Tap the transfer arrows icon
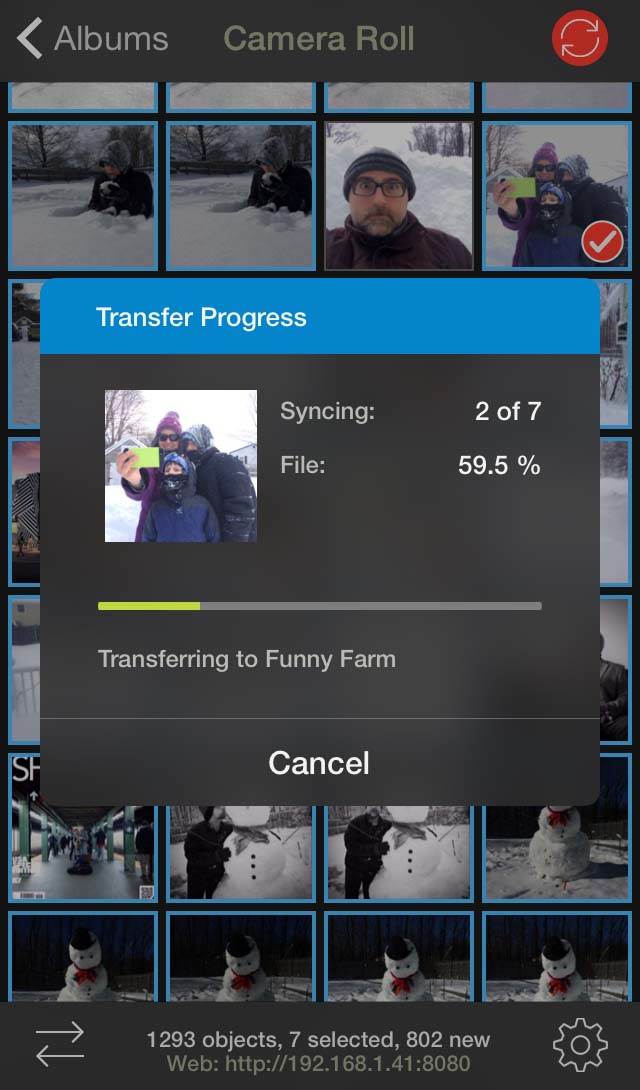The height and width of the screenshot is (1090, 640). (x=60, y=1045)
